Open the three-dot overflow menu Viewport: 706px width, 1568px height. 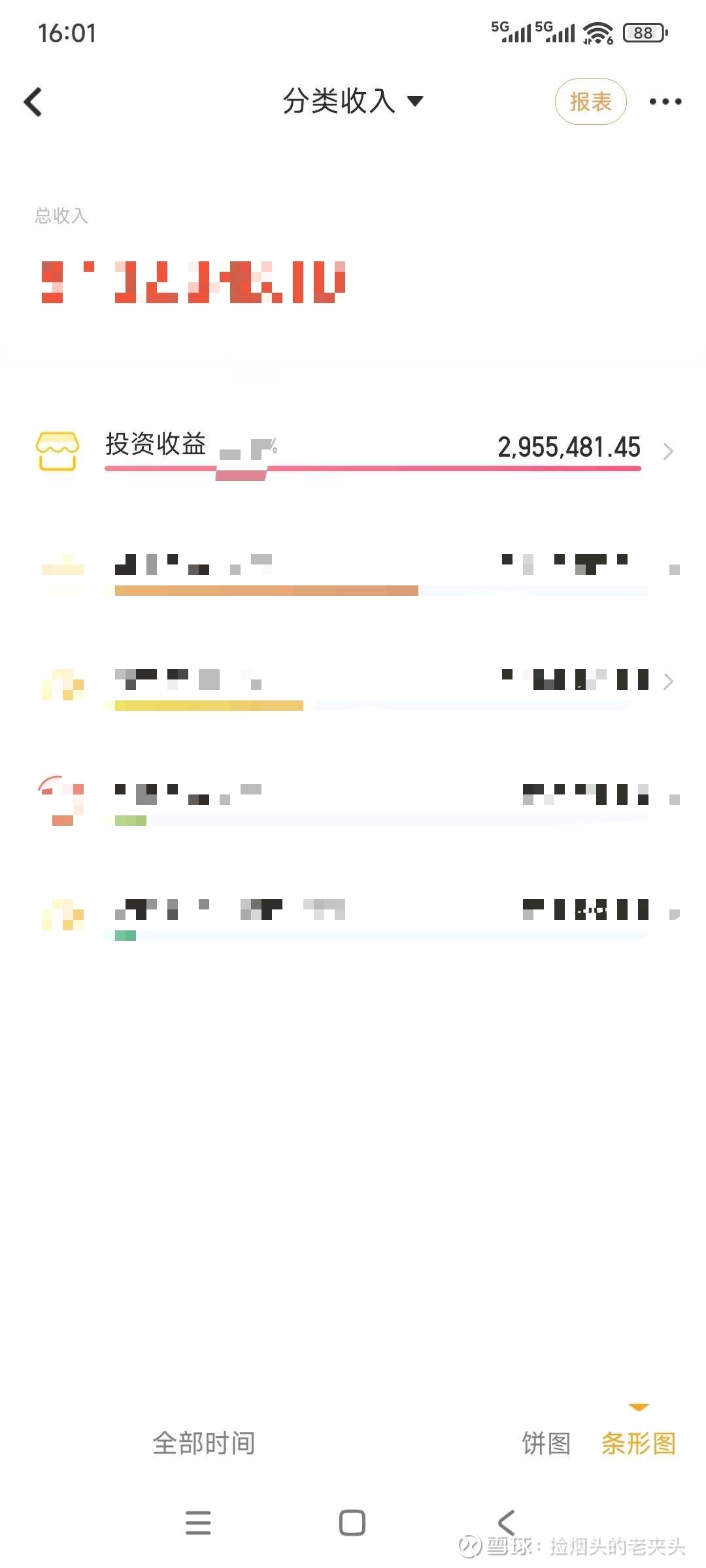click(x=665, y=101)
